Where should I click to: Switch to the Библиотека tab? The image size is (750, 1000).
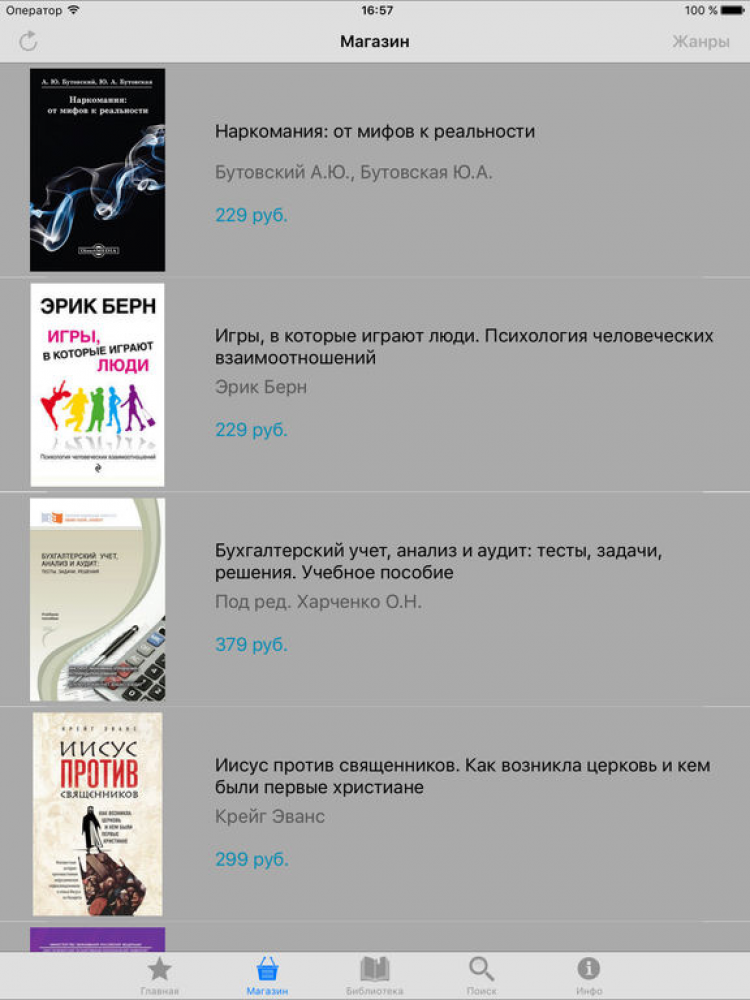pyautogui.click(x=374, y=976)
